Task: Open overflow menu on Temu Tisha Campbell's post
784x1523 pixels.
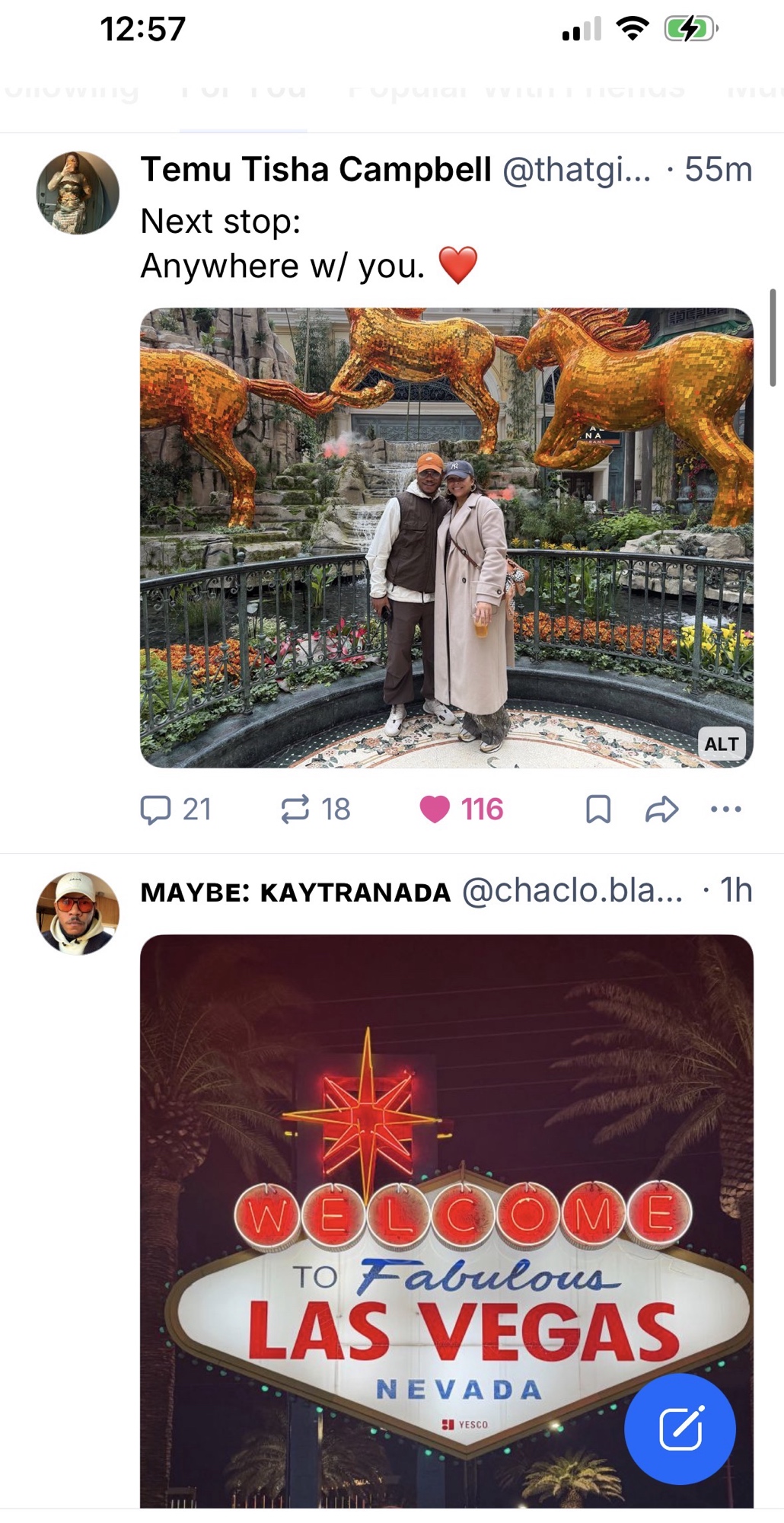Action: pyautogui.click(x=725, y=809)
